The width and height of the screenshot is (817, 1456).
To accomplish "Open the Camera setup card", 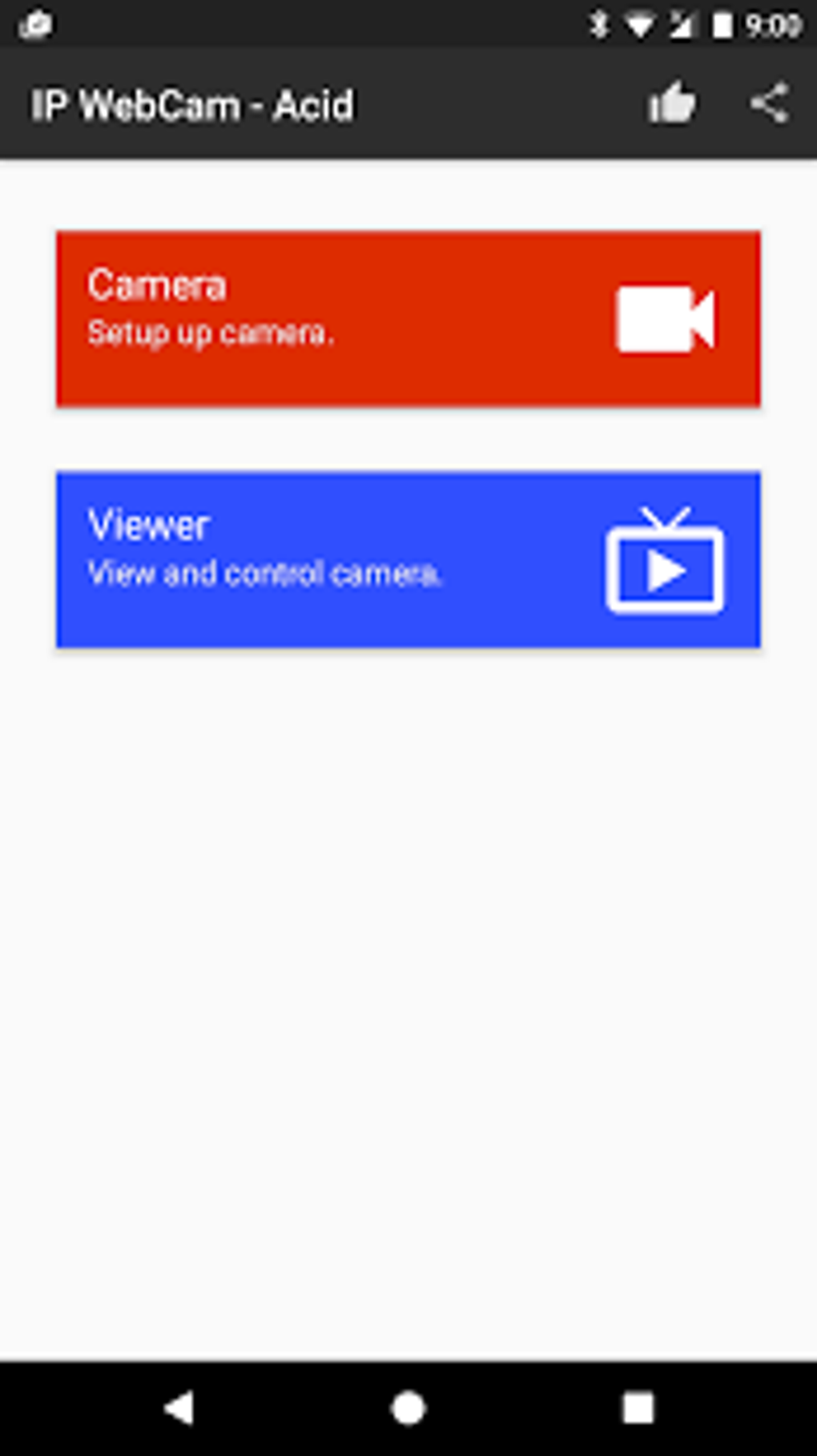I will (x=408, y=319).
